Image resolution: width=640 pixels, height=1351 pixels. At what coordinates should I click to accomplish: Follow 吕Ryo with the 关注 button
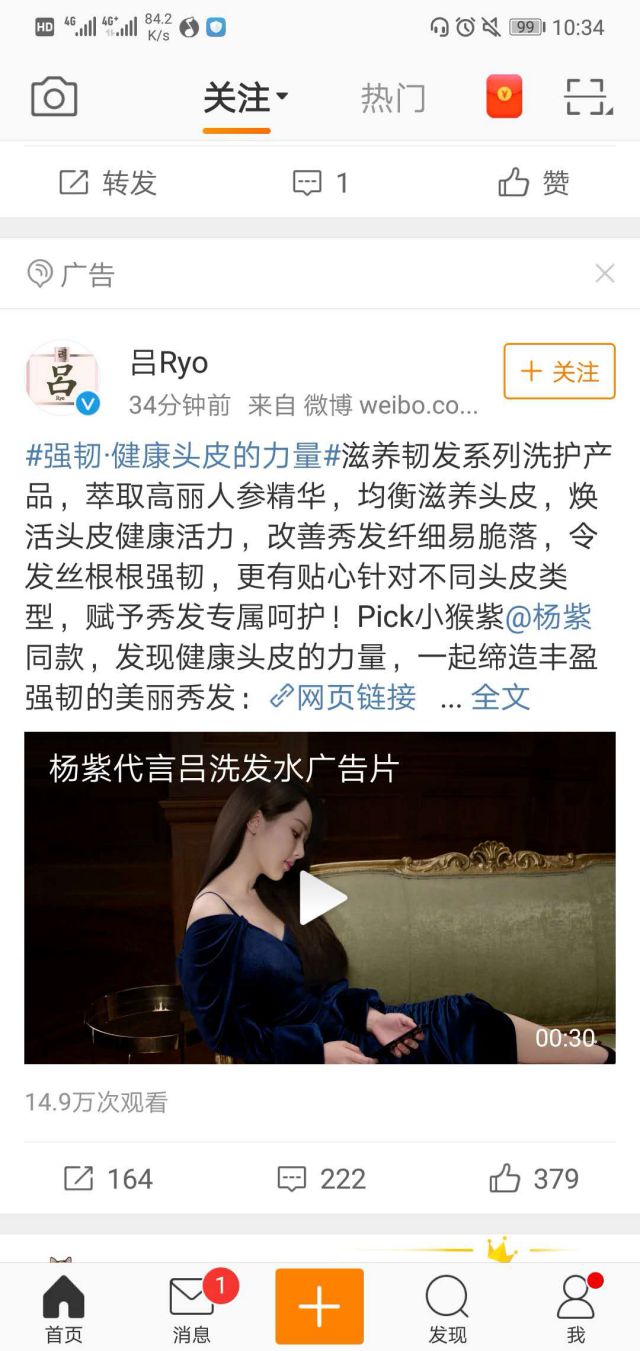click(559, 372)
